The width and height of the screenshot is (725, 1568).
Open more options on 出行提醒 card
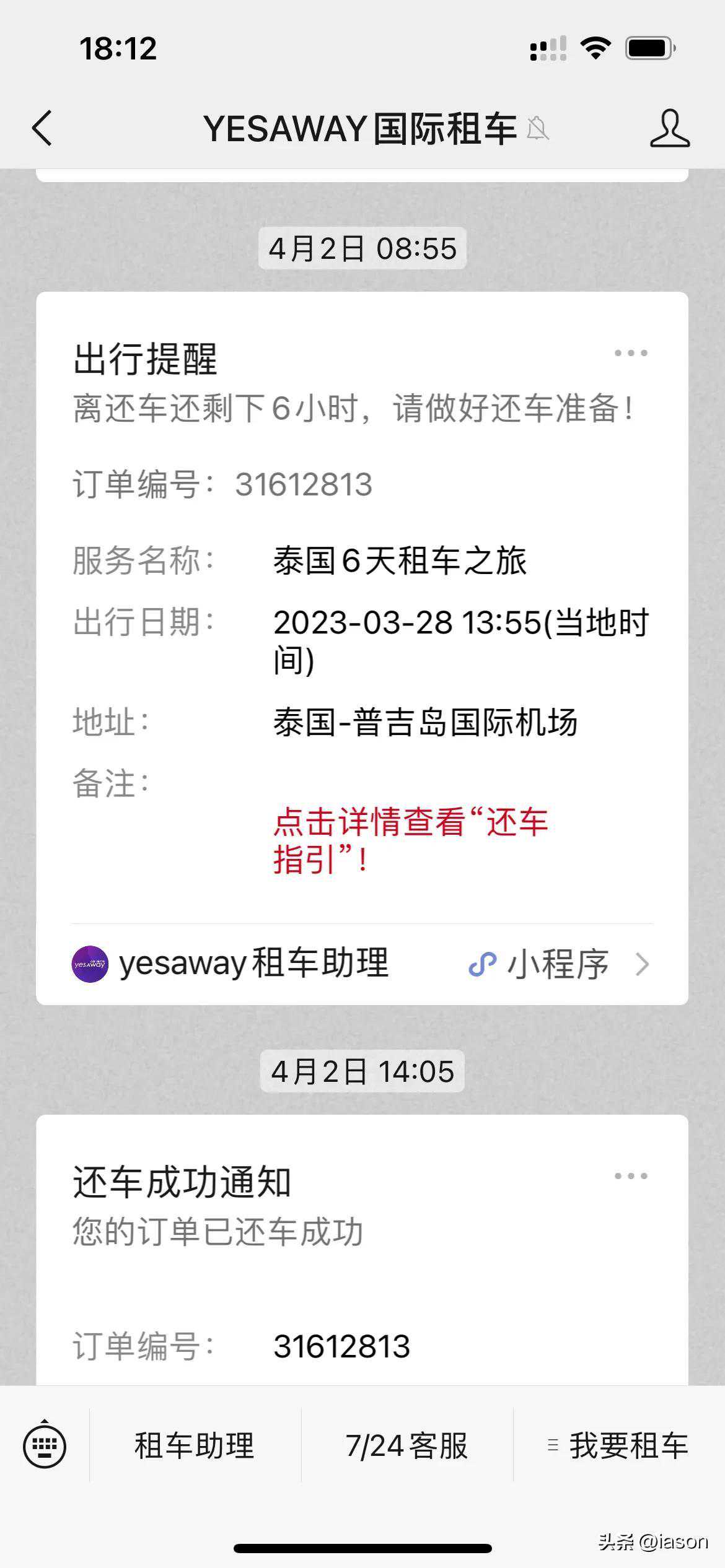coord(630,353)
